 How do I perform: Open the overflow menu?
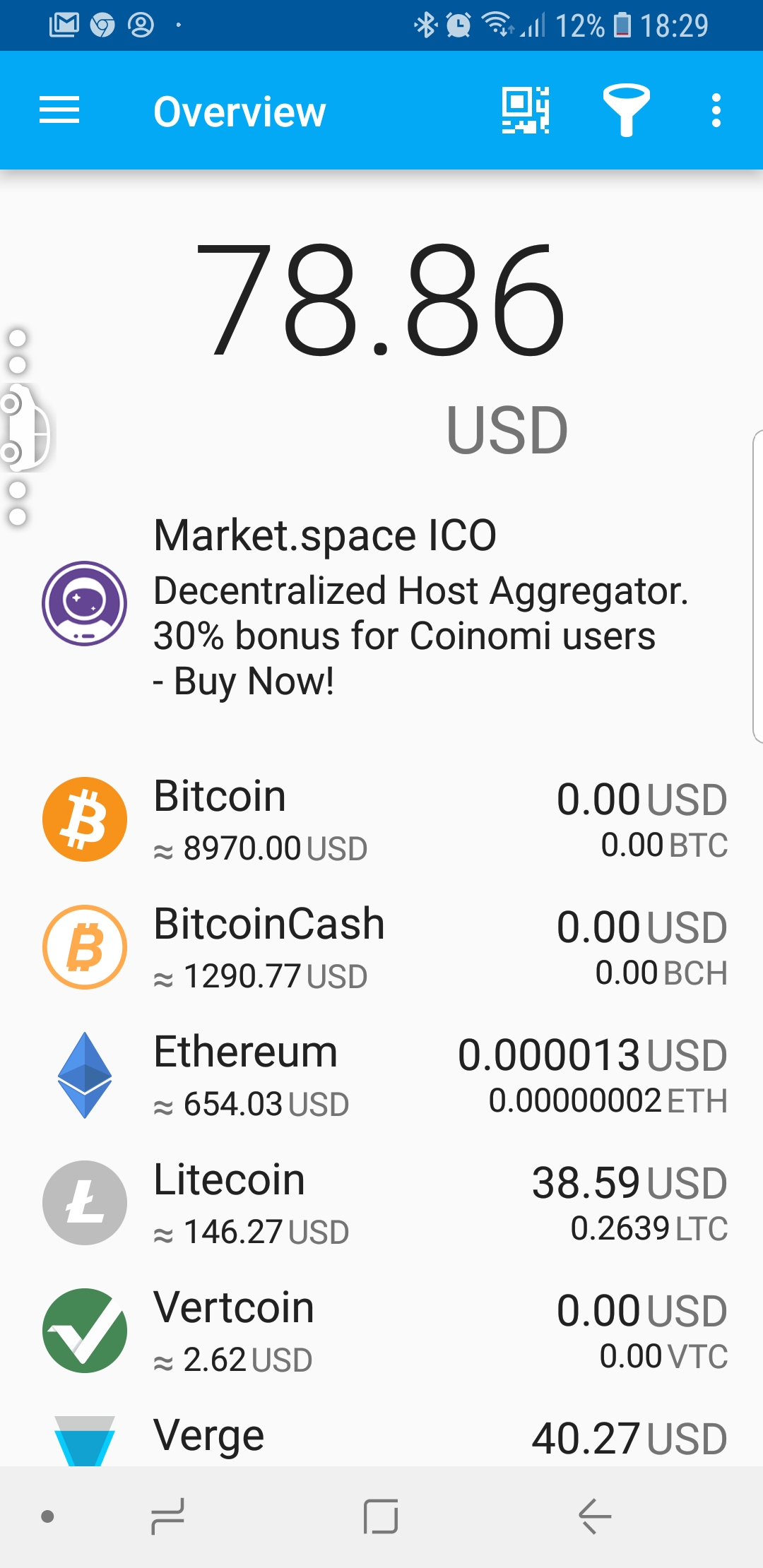716,111
